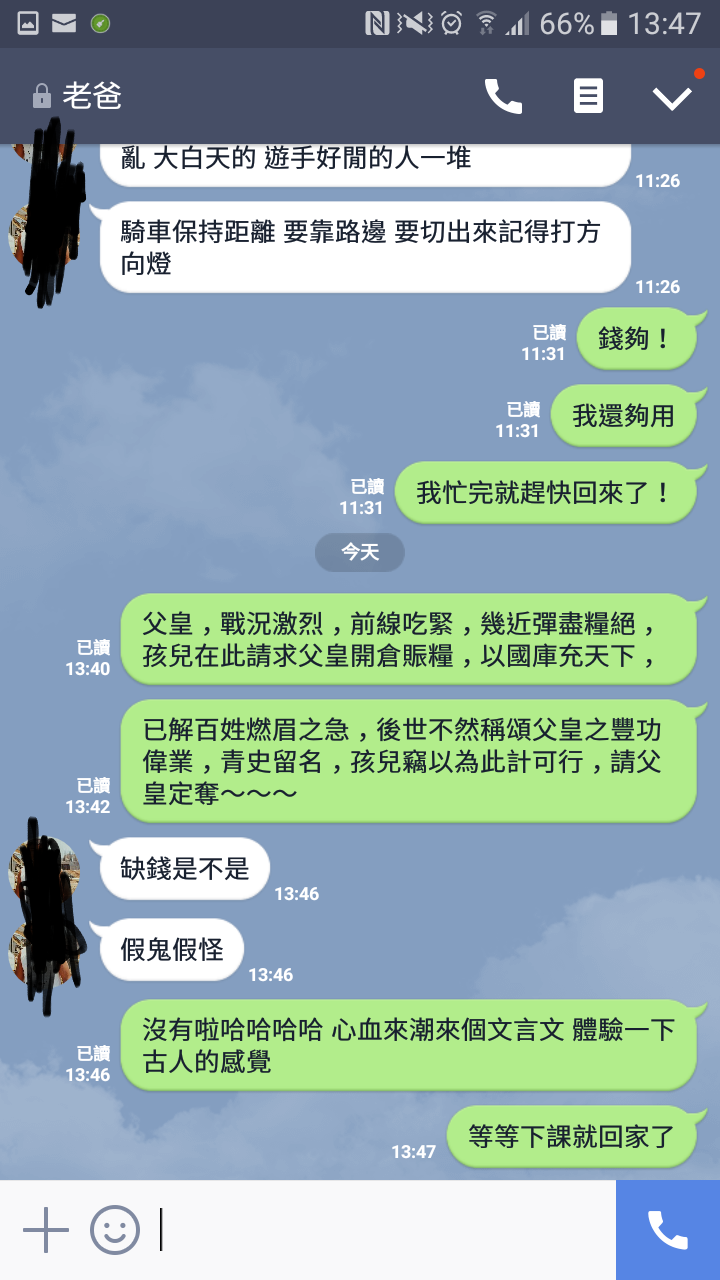The height and width of the screenshot is (1280, 720).
Task: Open the plus attachment menu
Action: pos(45,1230)
